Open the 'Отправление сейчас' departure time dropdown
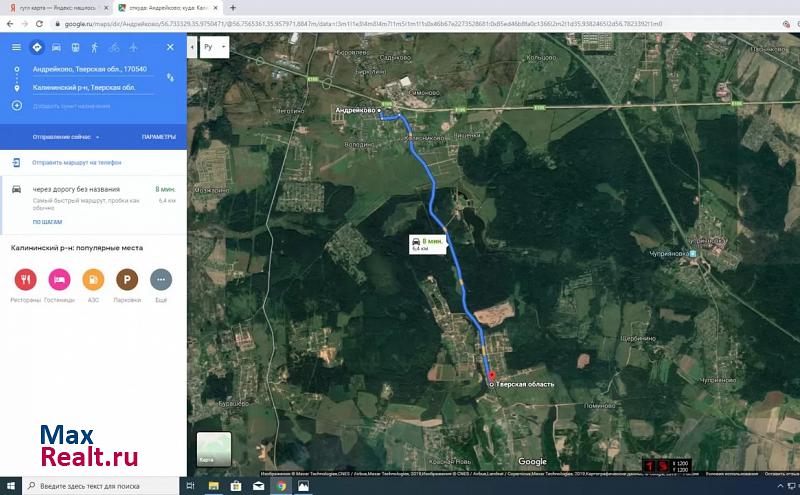 (x=65, y=137)
